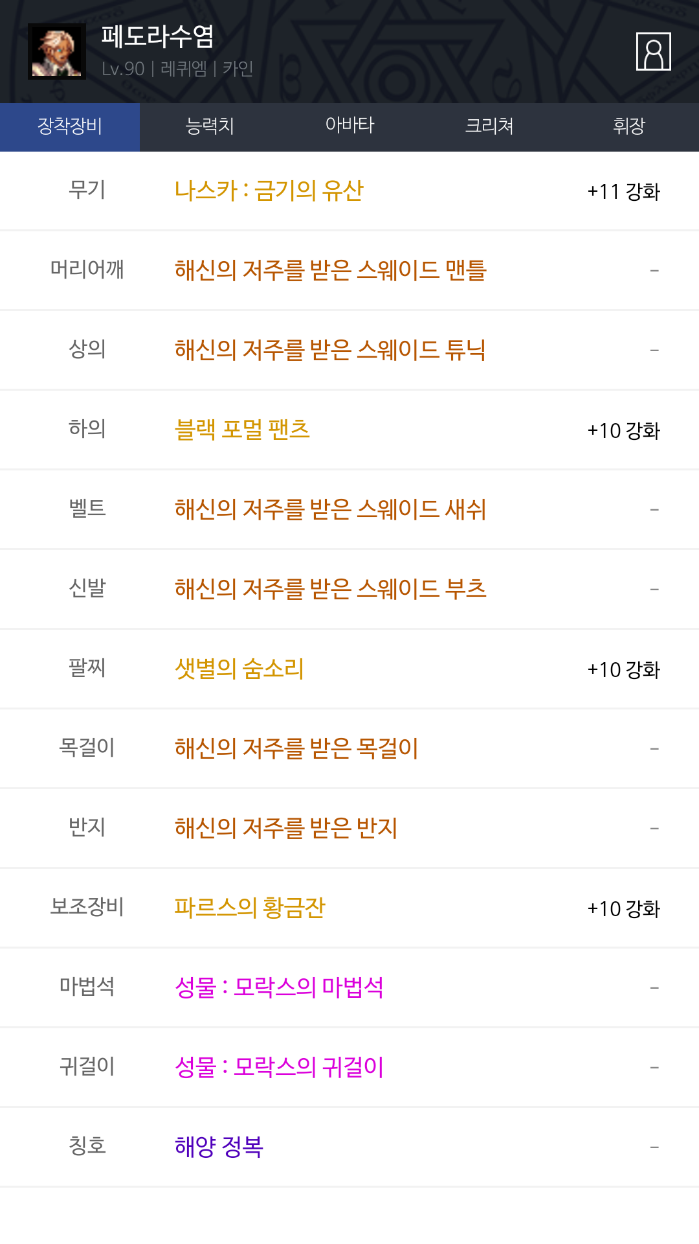View 샛별의 숨소리 bracelet details
The height and width of the screenshot is (1244, 699).
[239, 669]
